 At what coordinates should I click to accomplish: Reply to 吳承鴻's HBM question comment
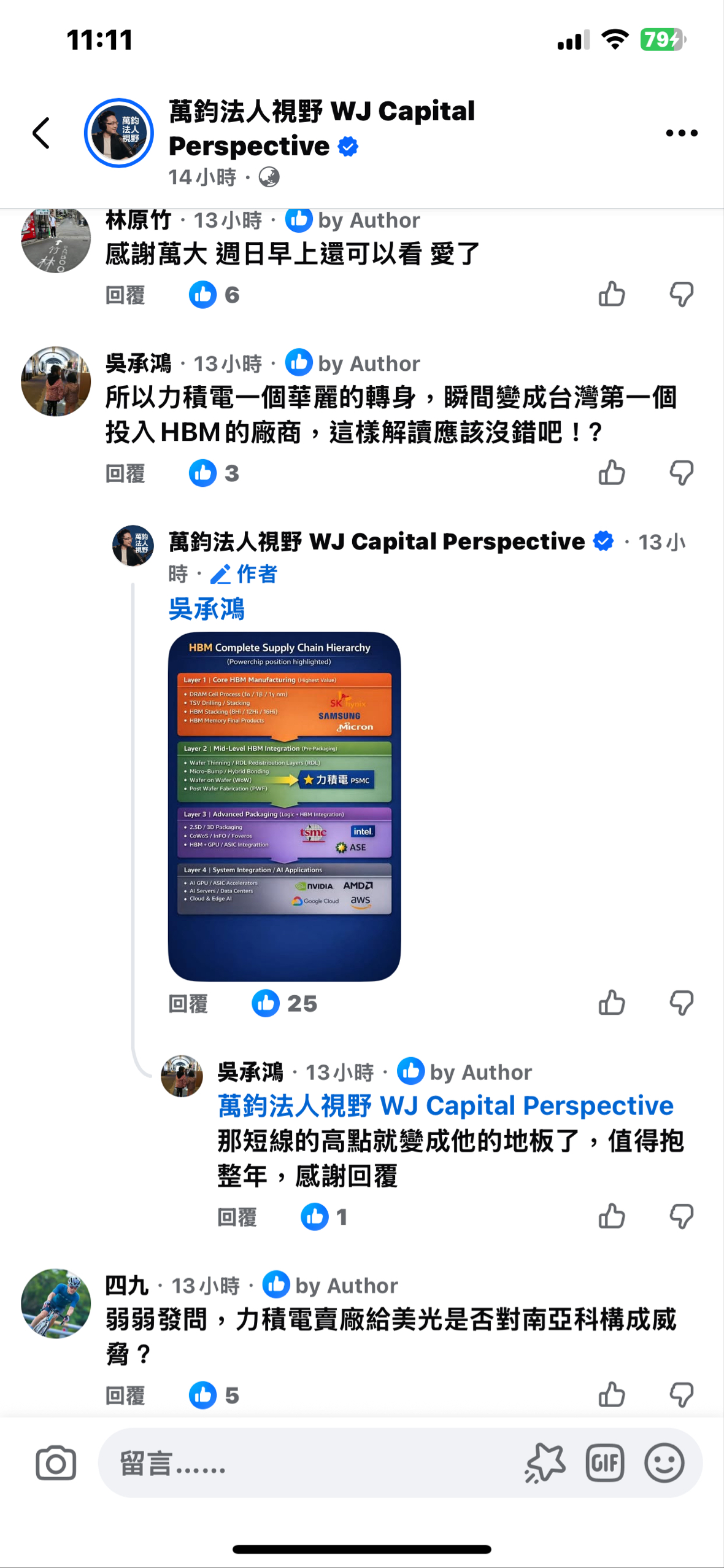125,473
